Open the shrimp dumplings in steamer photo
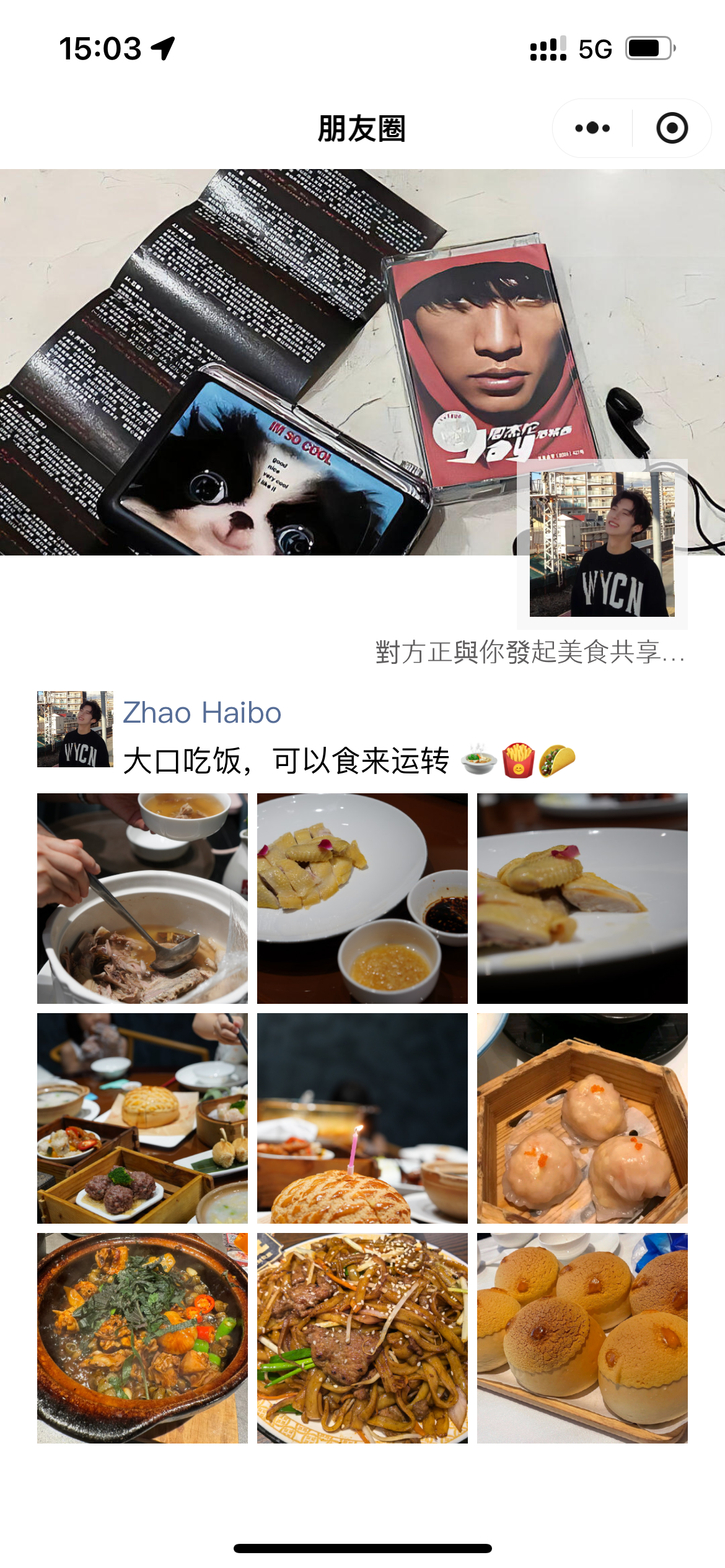The height and width of the screenshot is (1568, 725). click(582, 1118)
